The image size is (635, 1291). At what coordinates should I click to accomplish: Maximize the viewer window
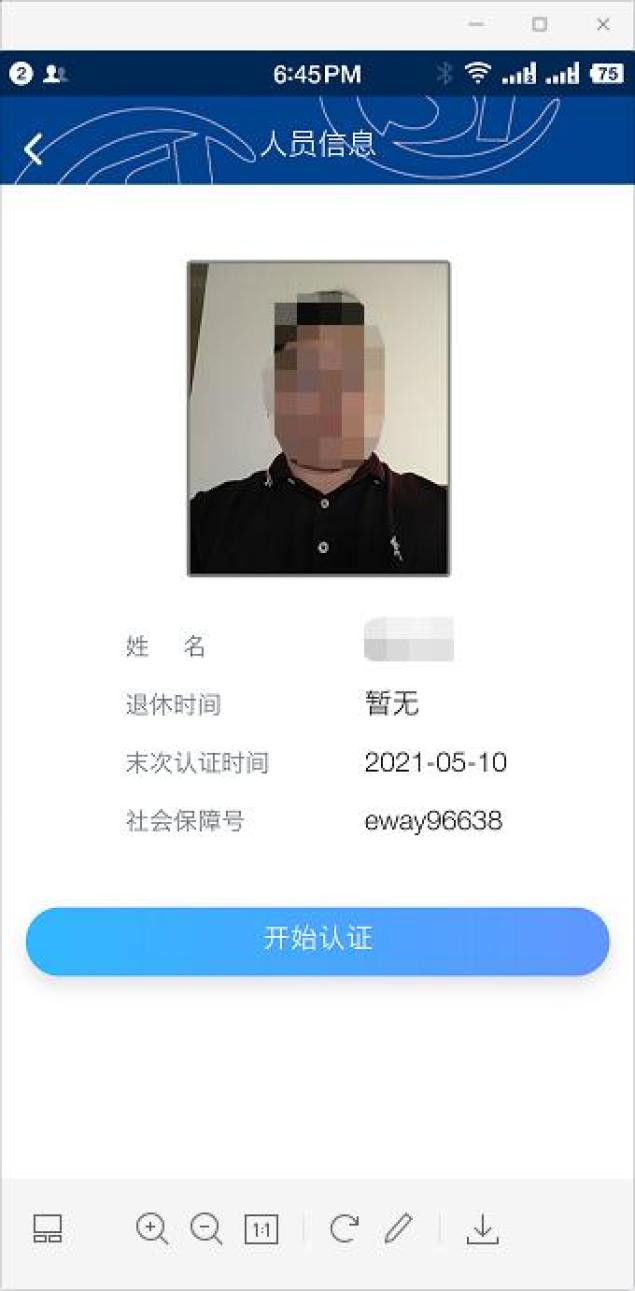pos(540,25)
